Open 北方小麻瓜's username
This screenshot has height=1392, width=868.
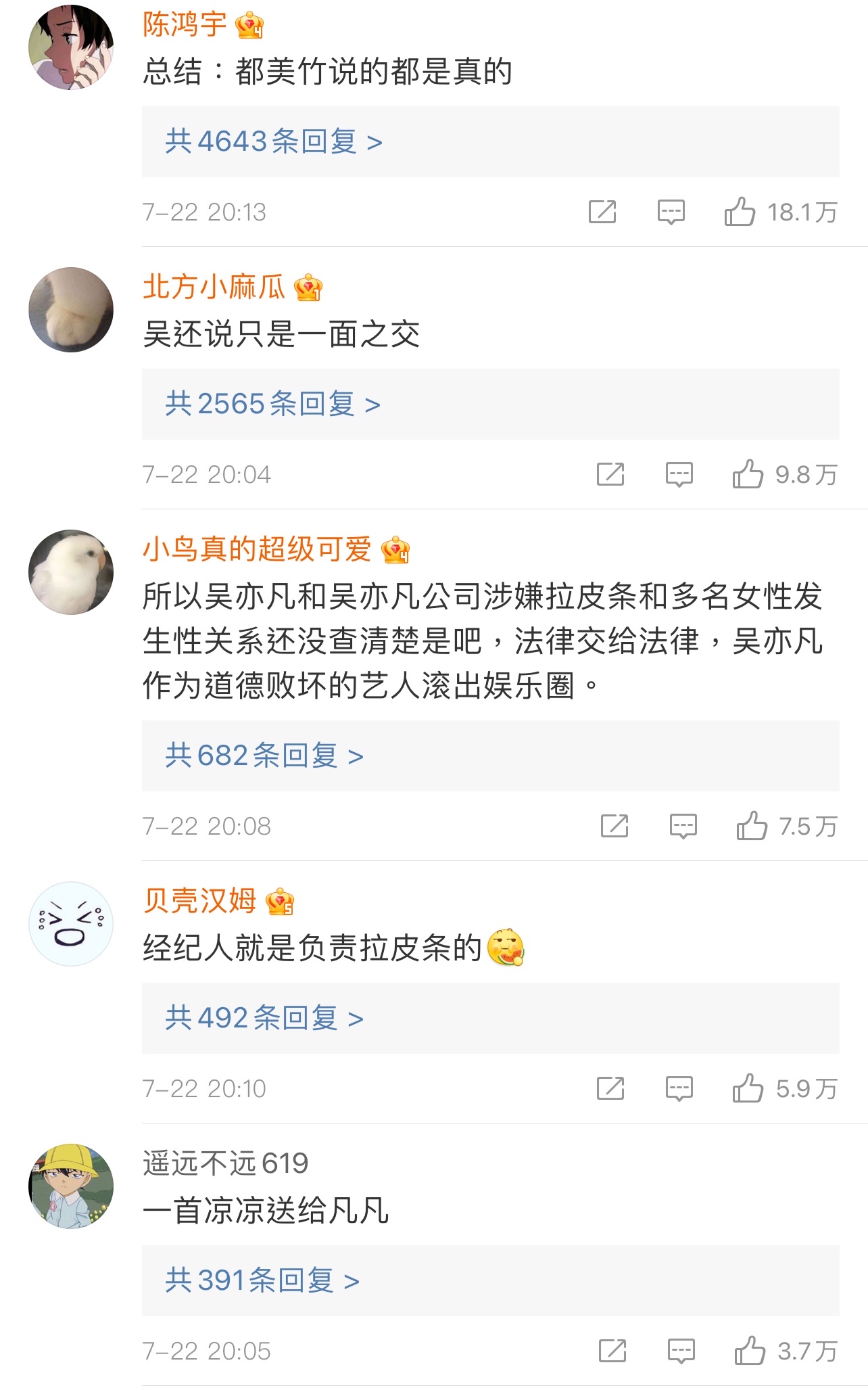(x=214, y=287)
